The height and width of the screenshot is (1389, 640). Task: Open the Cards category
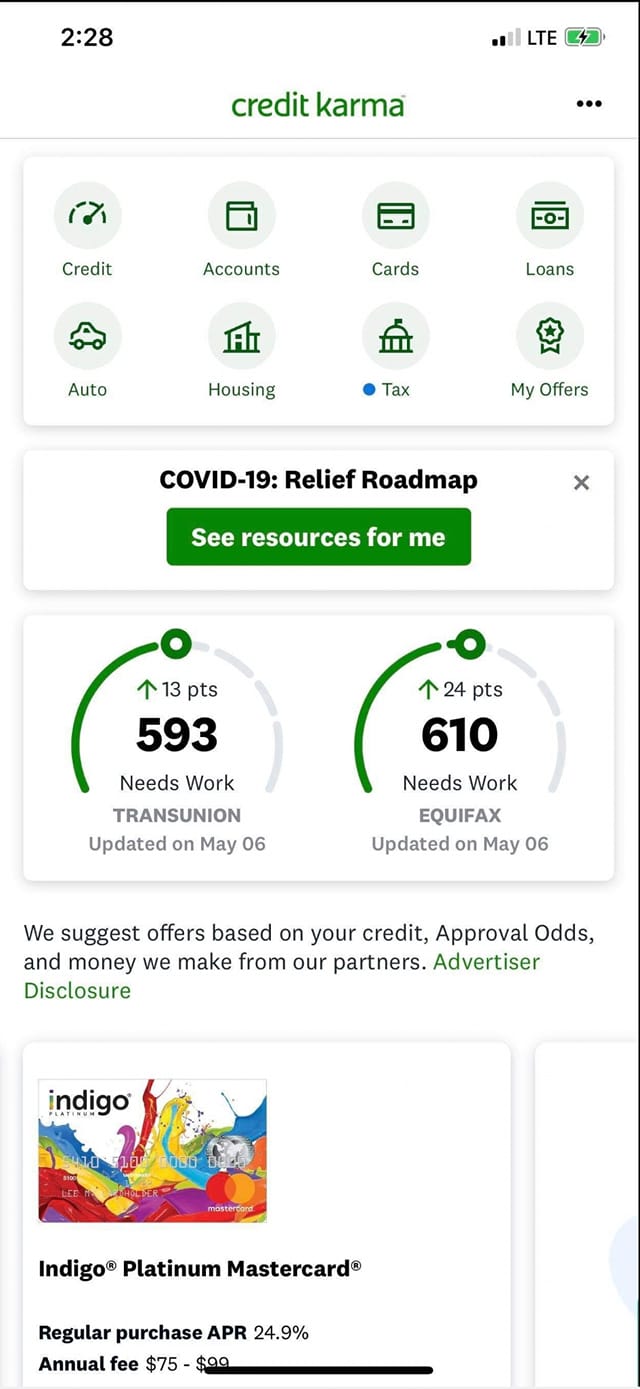point(395,216)
